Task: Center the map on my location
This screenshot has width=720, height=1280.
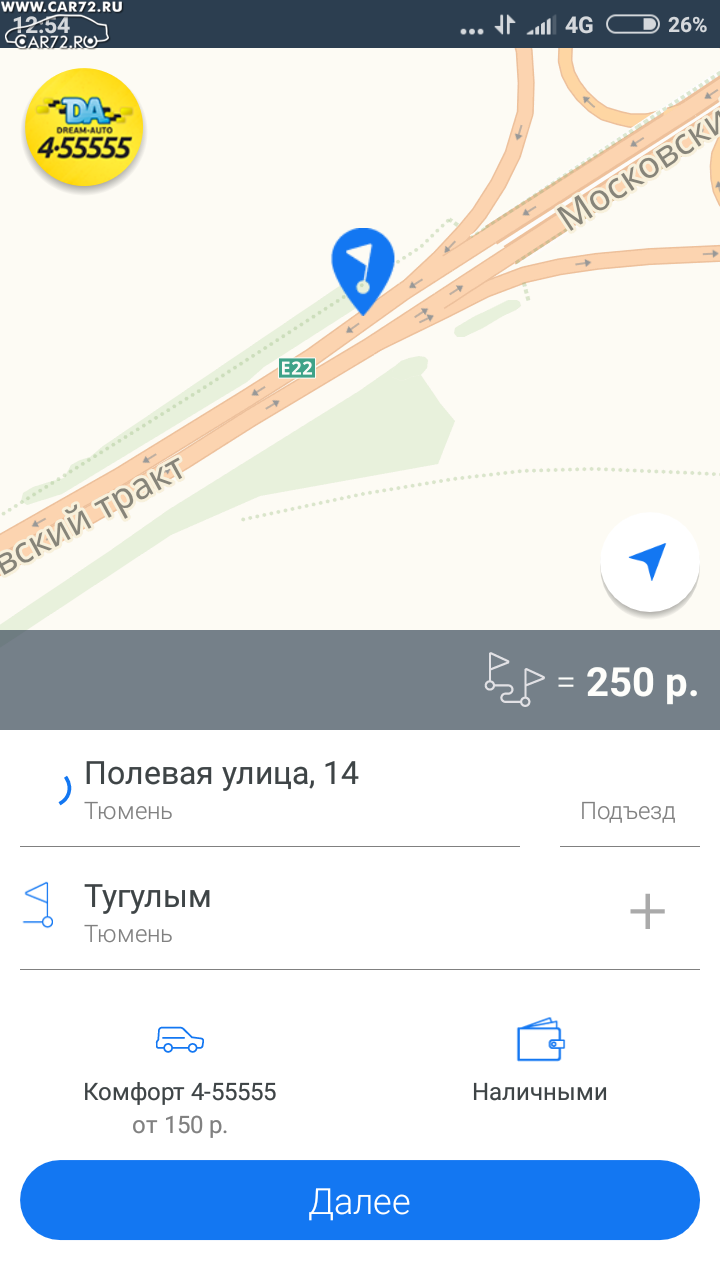Action: click(649, 562)
